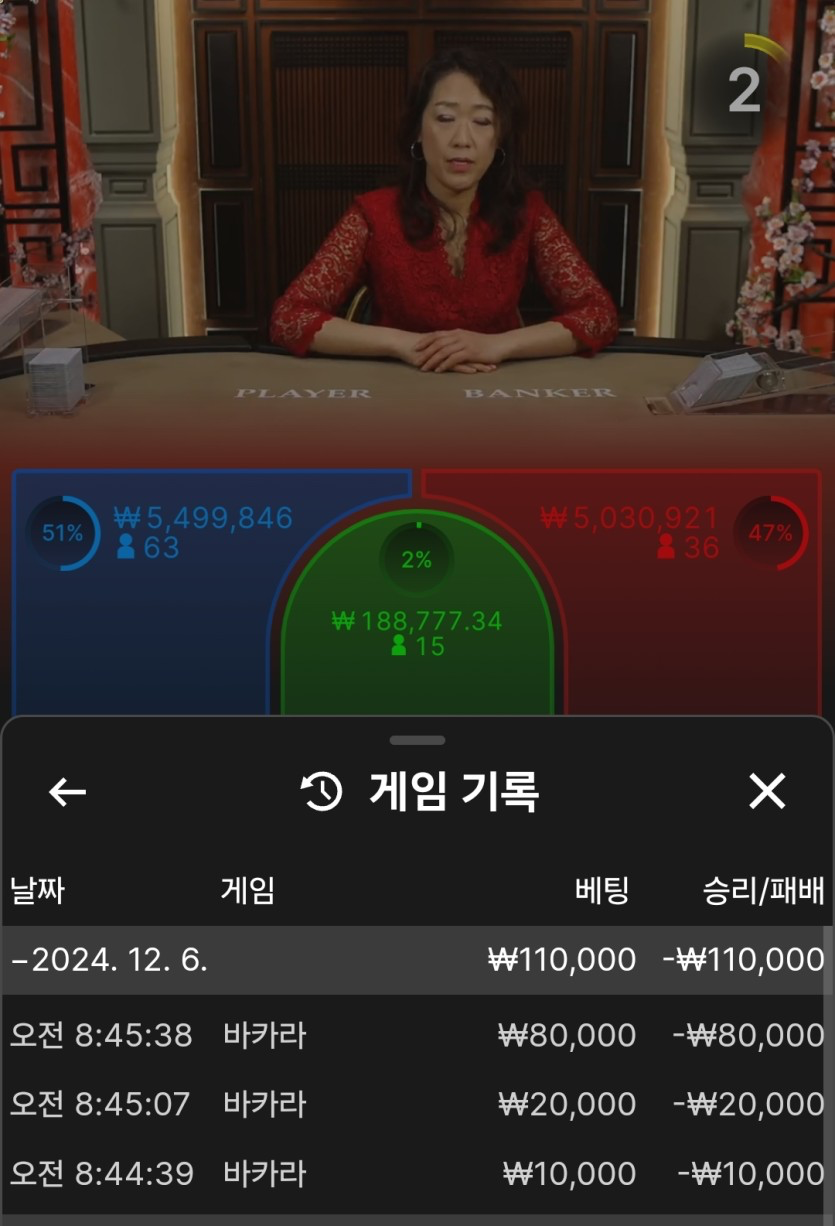This screenshot has height=1226, width=835.
Task: Go back from game history panel
Action: tap(67, 792)
